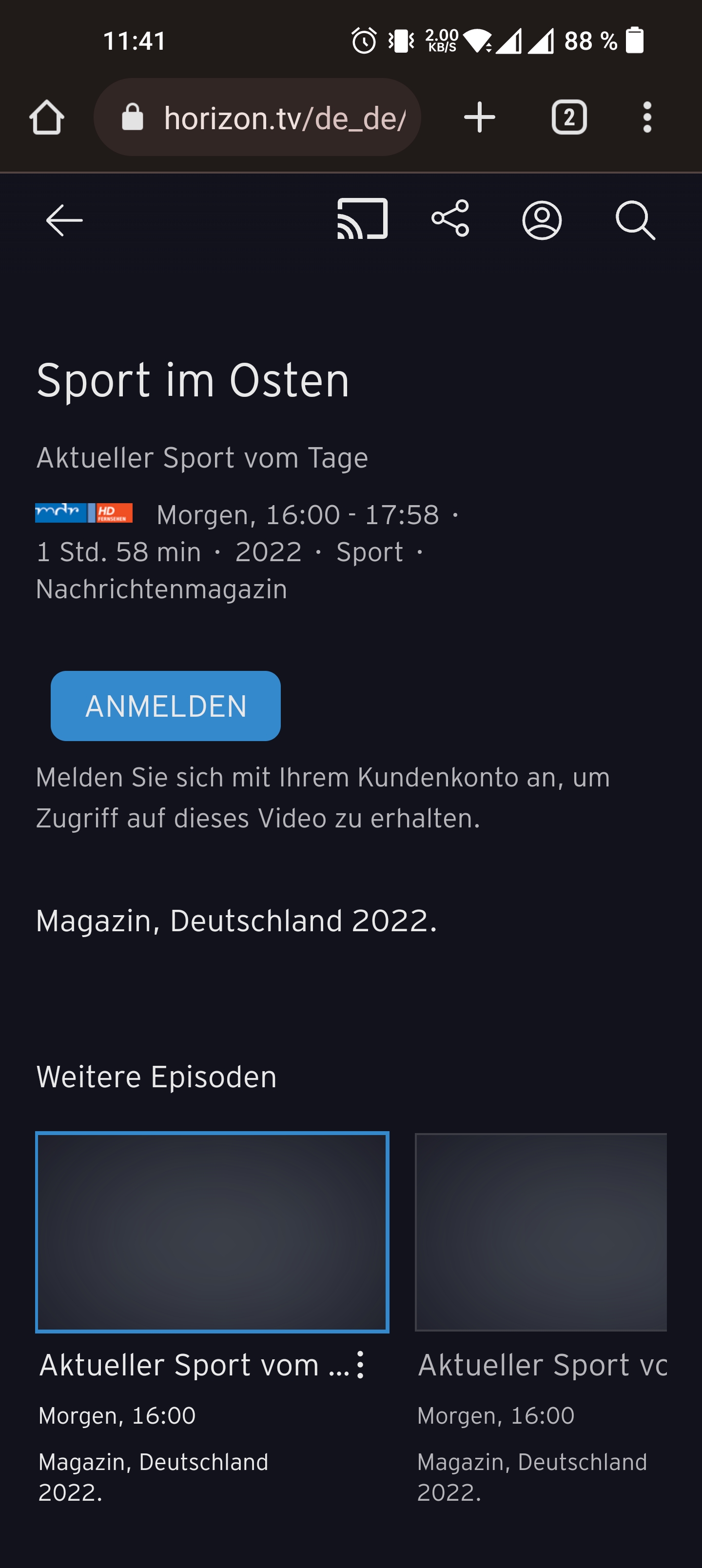This screenshot has width=702, height=1568.
Task: Tap the ANMELDEN button
Action: tap(166, 706)
